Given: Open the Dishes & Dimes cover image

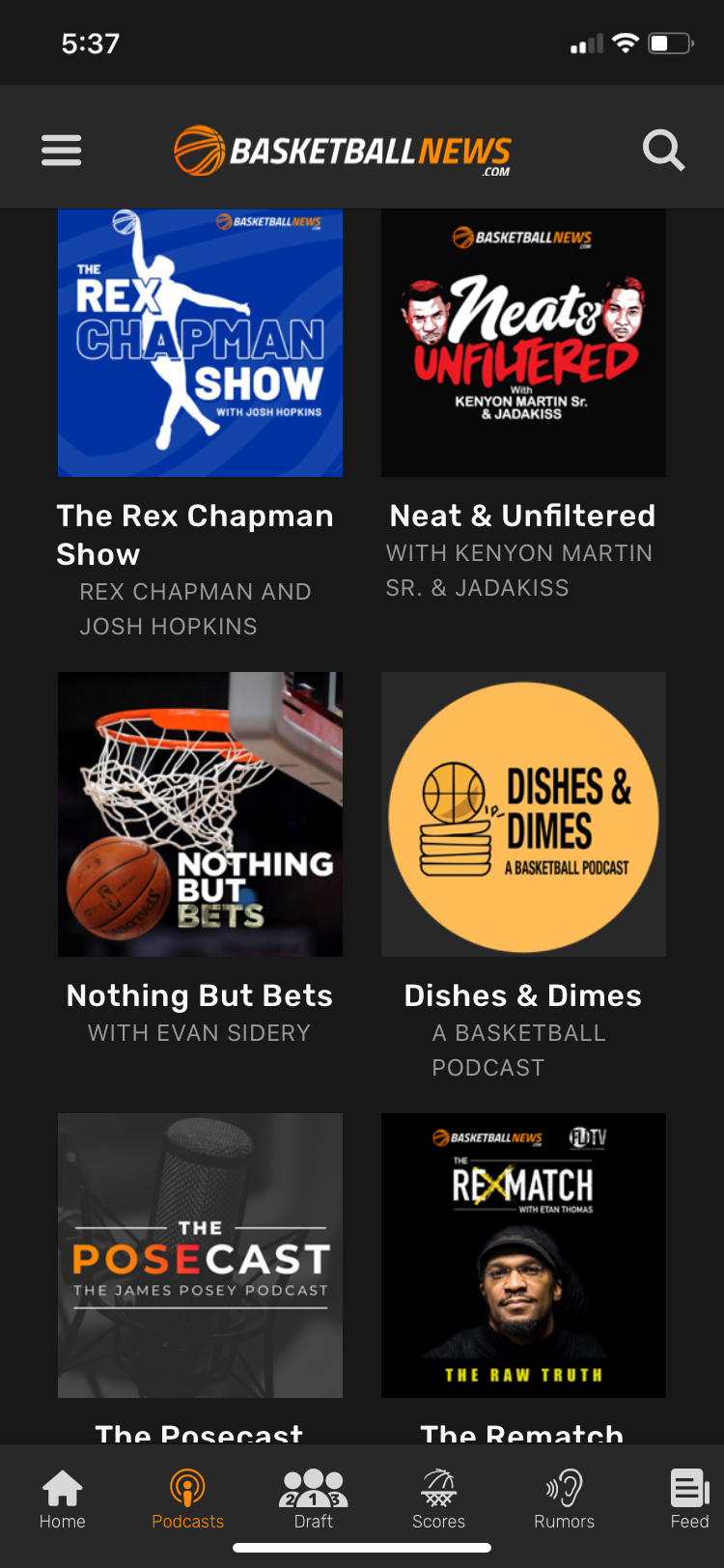Looking at the screenshot, I should click(x=522, y=812).
